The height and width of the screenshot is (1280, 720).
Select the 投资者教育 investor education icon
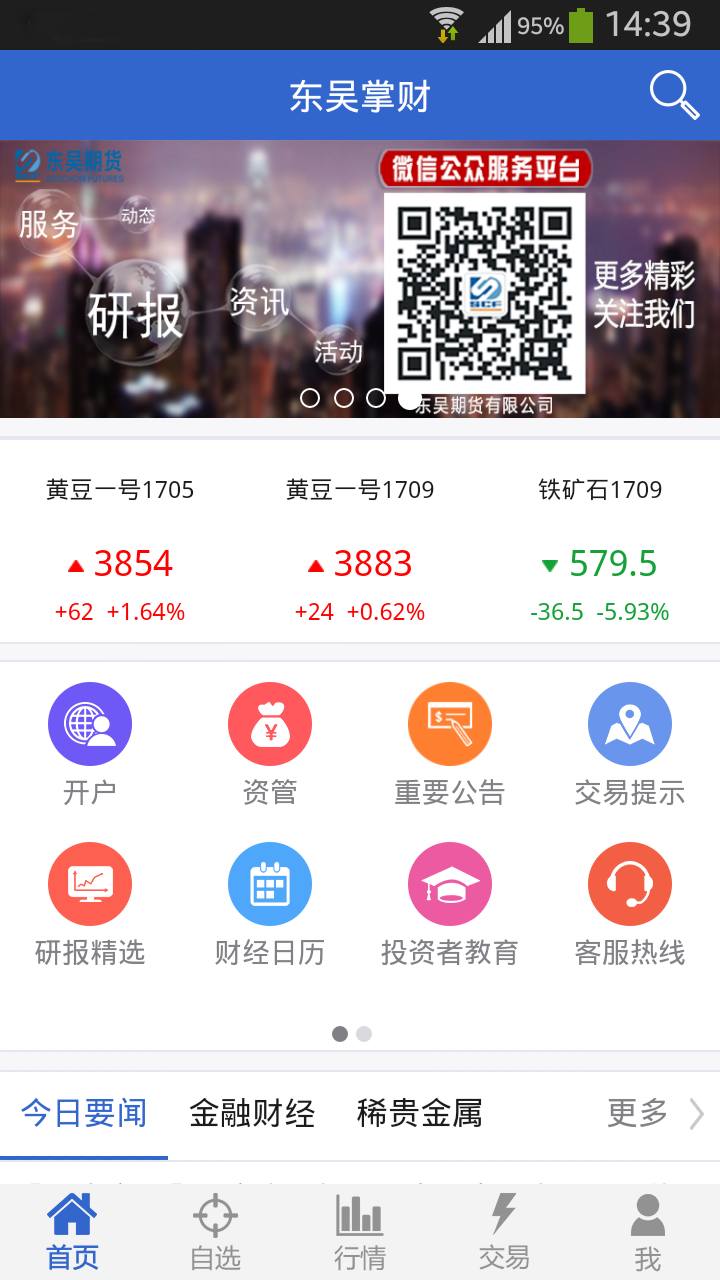450,903
